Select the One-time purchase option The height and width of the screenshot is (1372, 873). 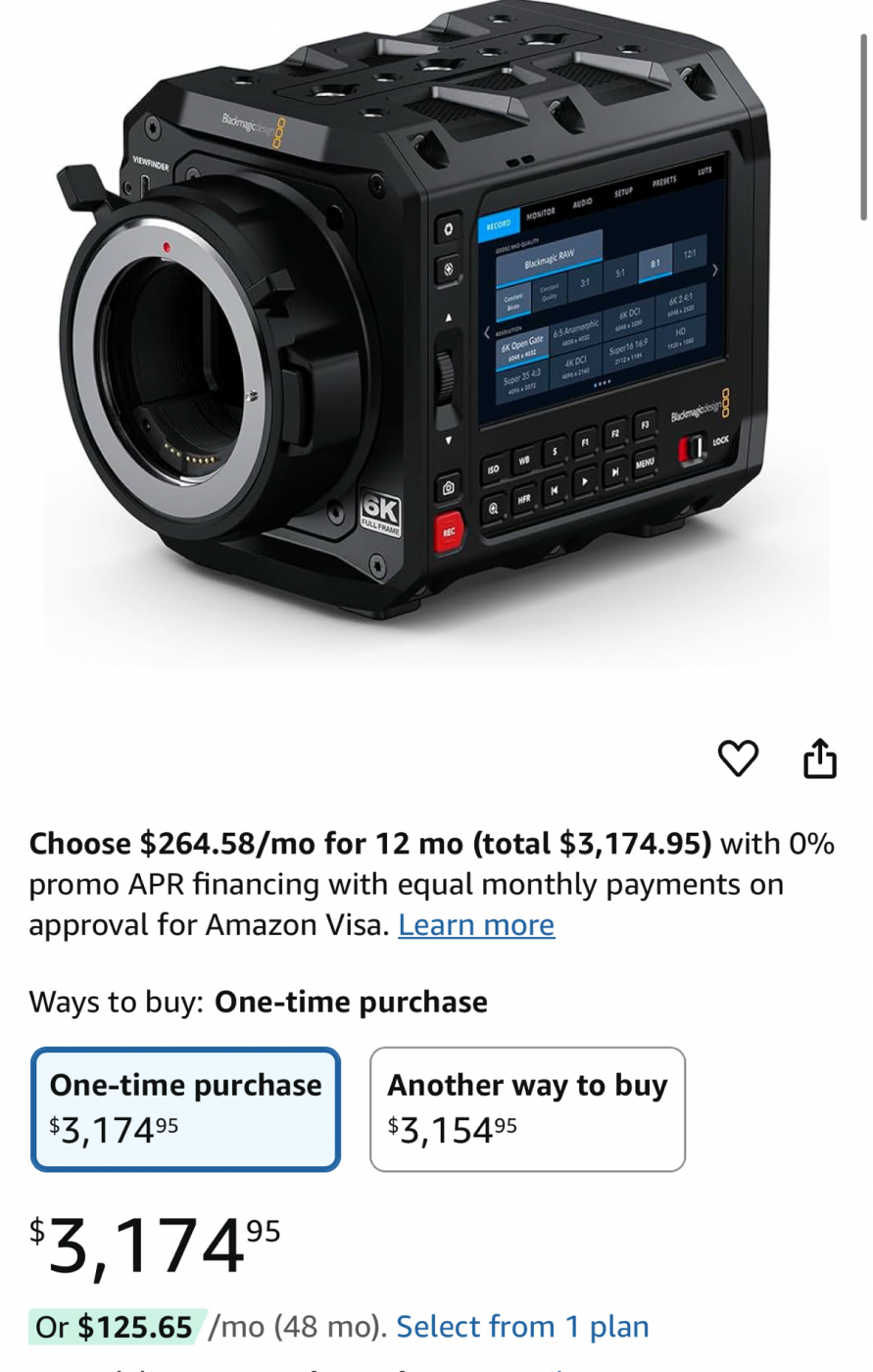tap(186, 1109)
